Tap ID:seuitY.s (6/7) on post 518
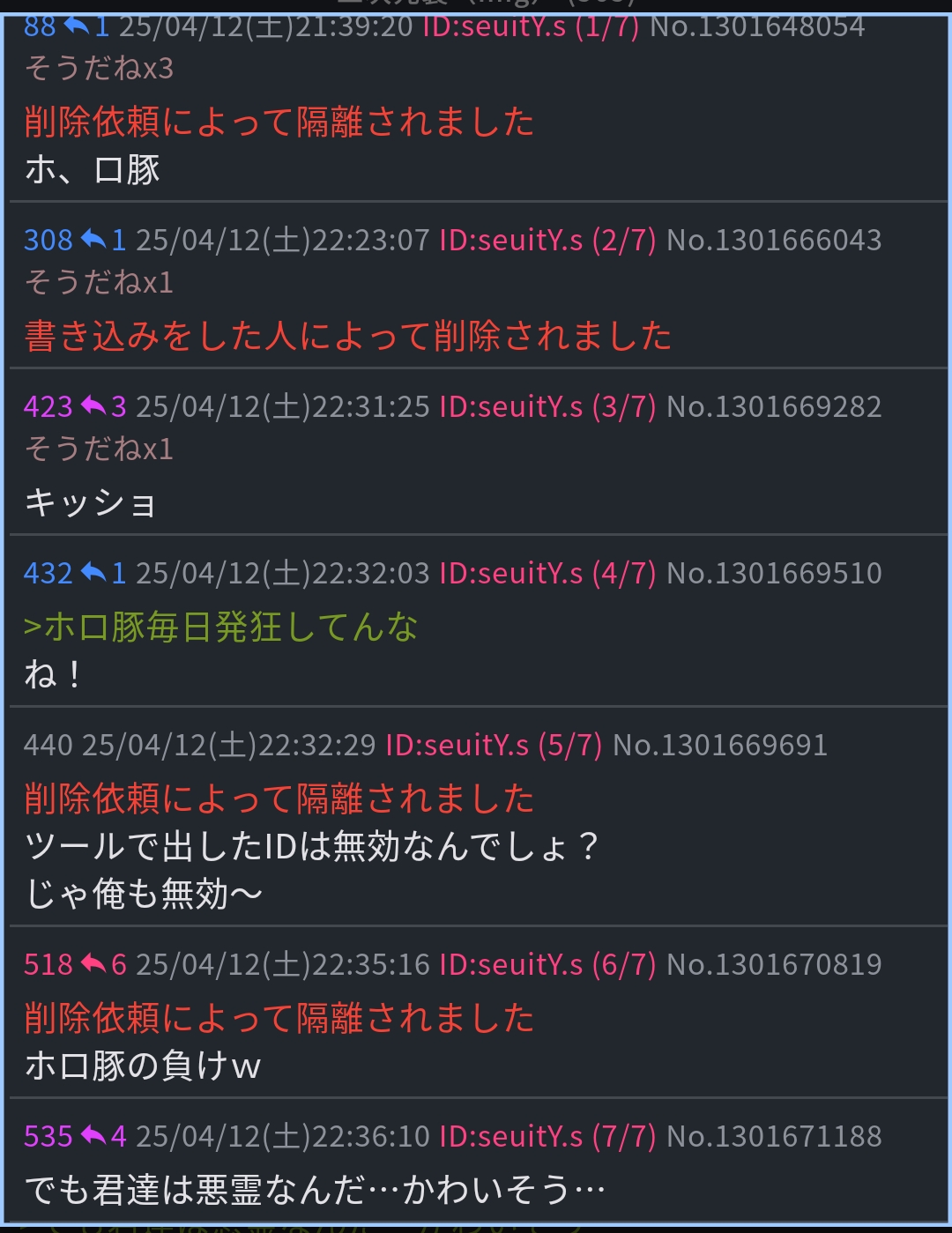Viewport: 952px width, 1233px height. (547, 965)
